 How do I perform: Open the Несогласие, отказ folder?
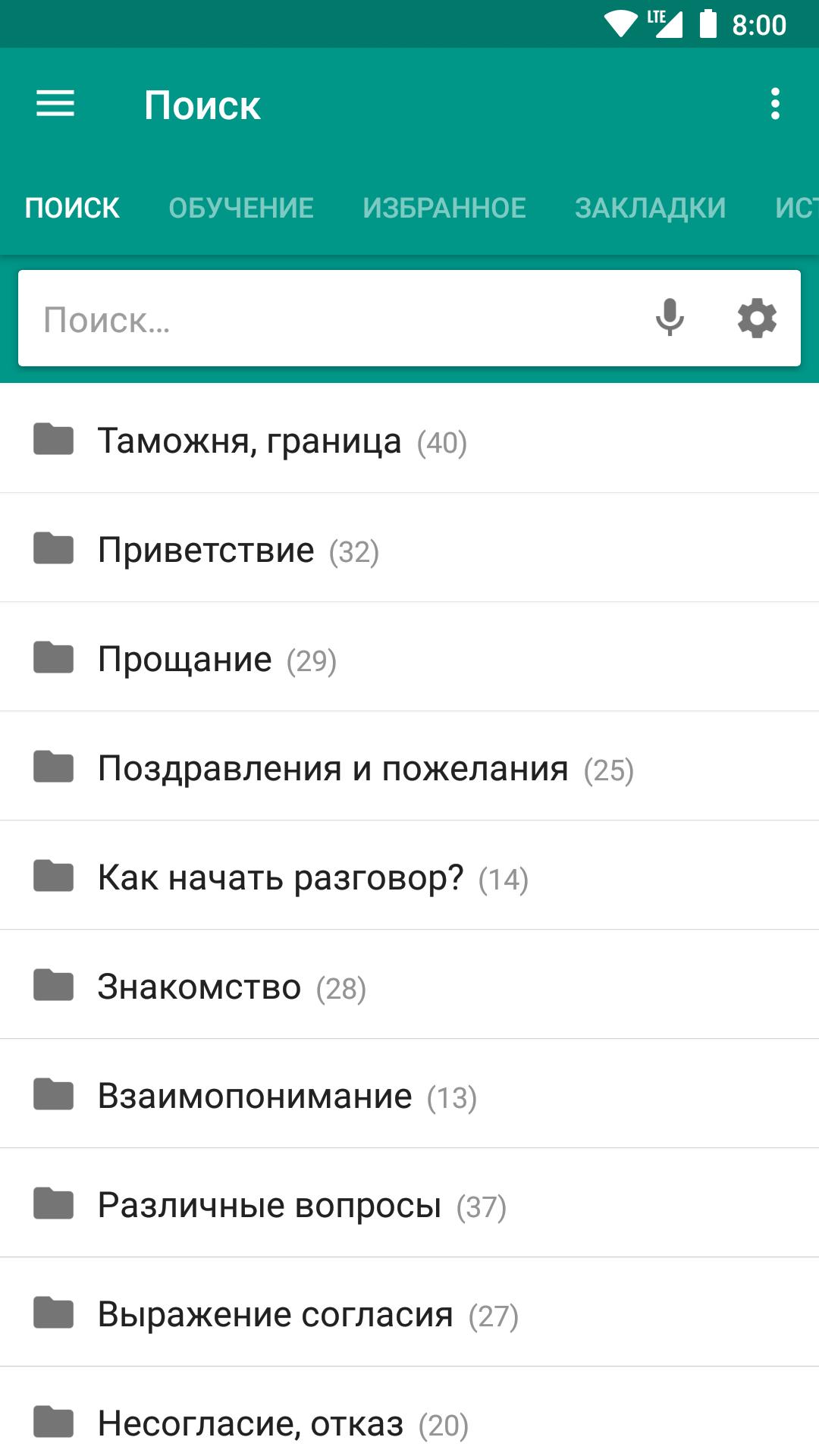coord(409,1412)
